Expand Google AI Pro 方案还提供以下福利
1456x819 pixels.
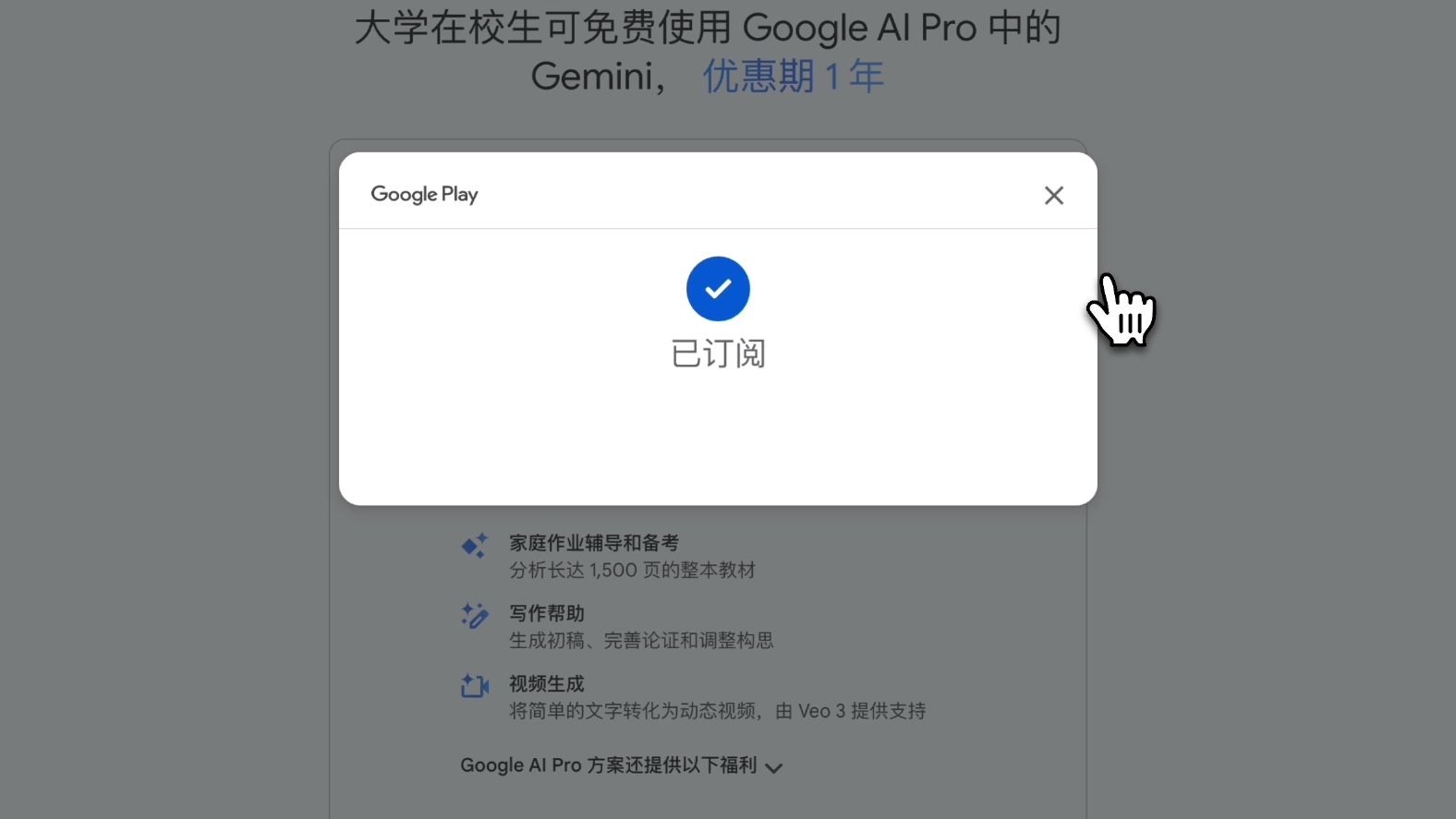(774, 767)
